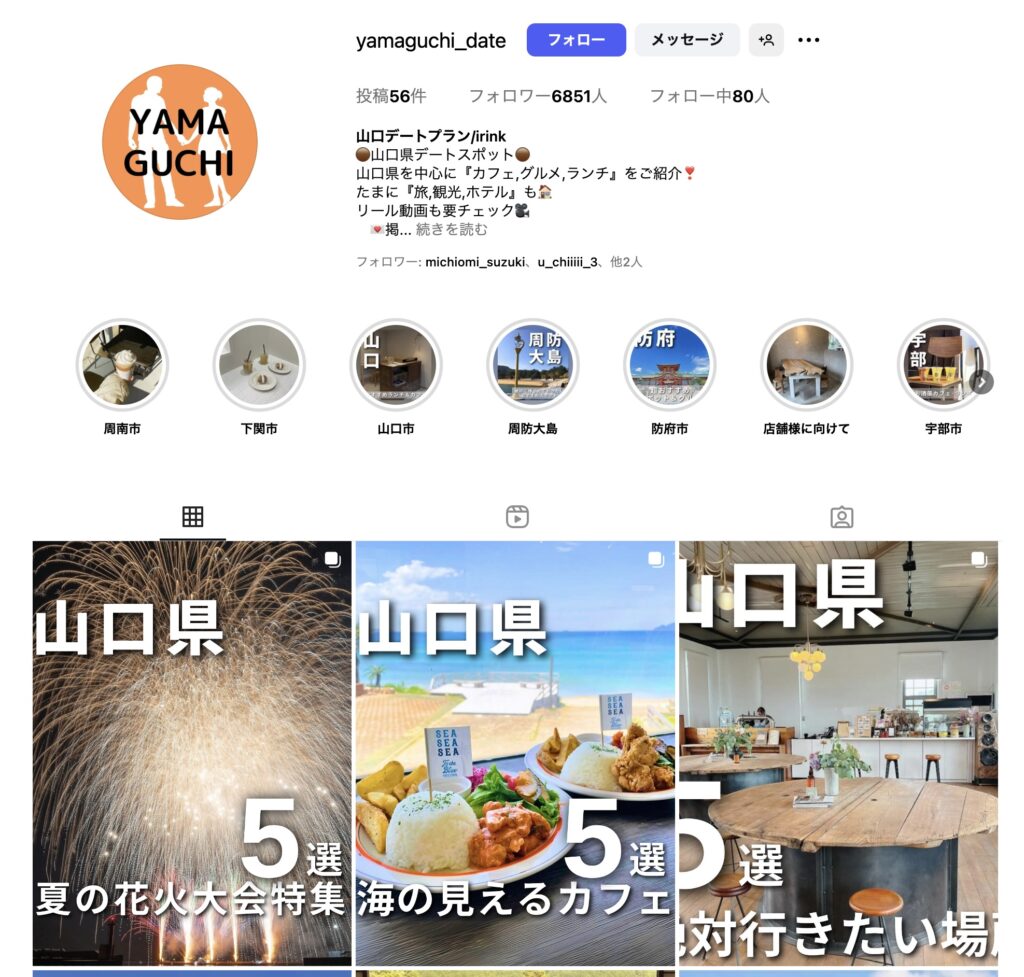The height and width of the screenshot is (977, 1024).
Task: Show more highlights with the arrow
Action: click(x=982, y=382)
